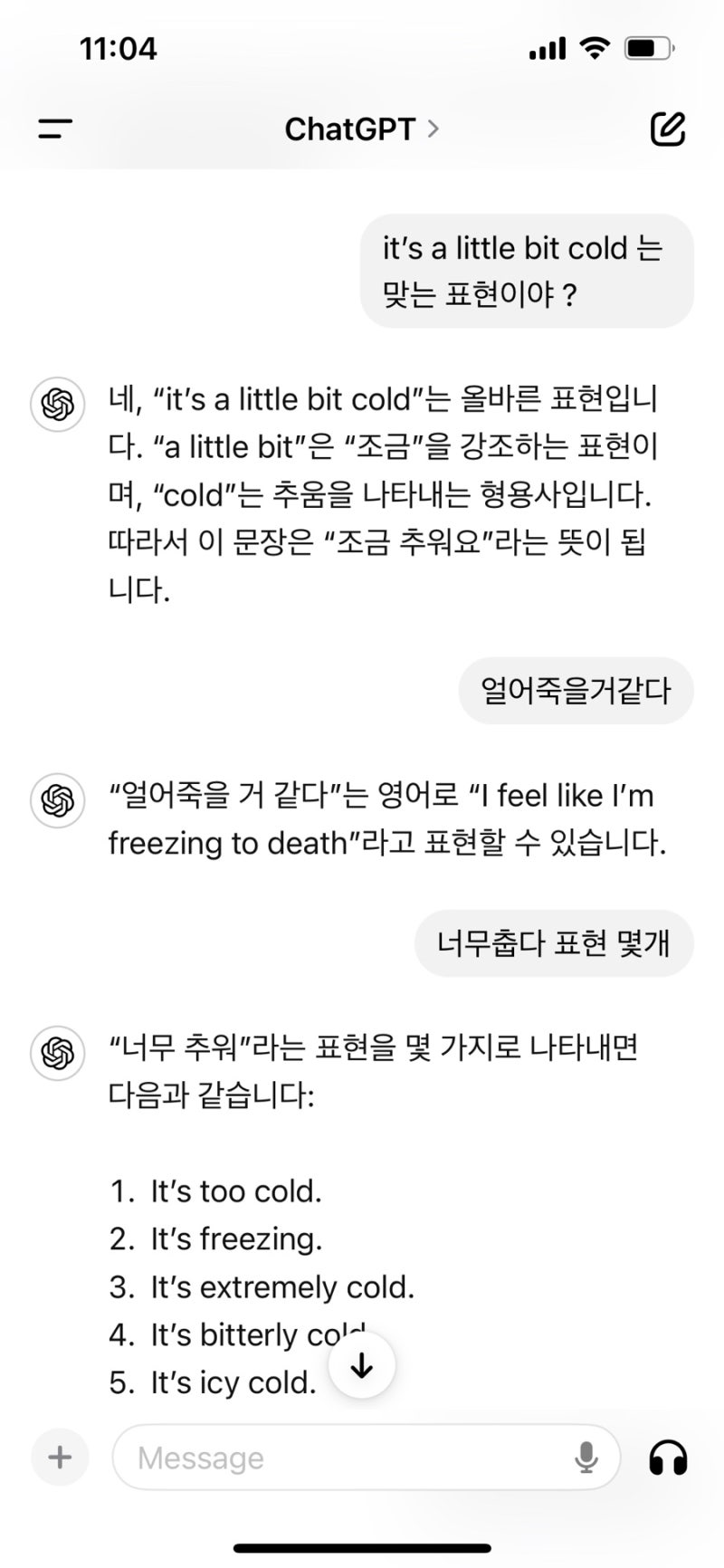724x1568 pixels.
Task: Tap the message bubble asking about little bit cold
Action: pos(528,271)
